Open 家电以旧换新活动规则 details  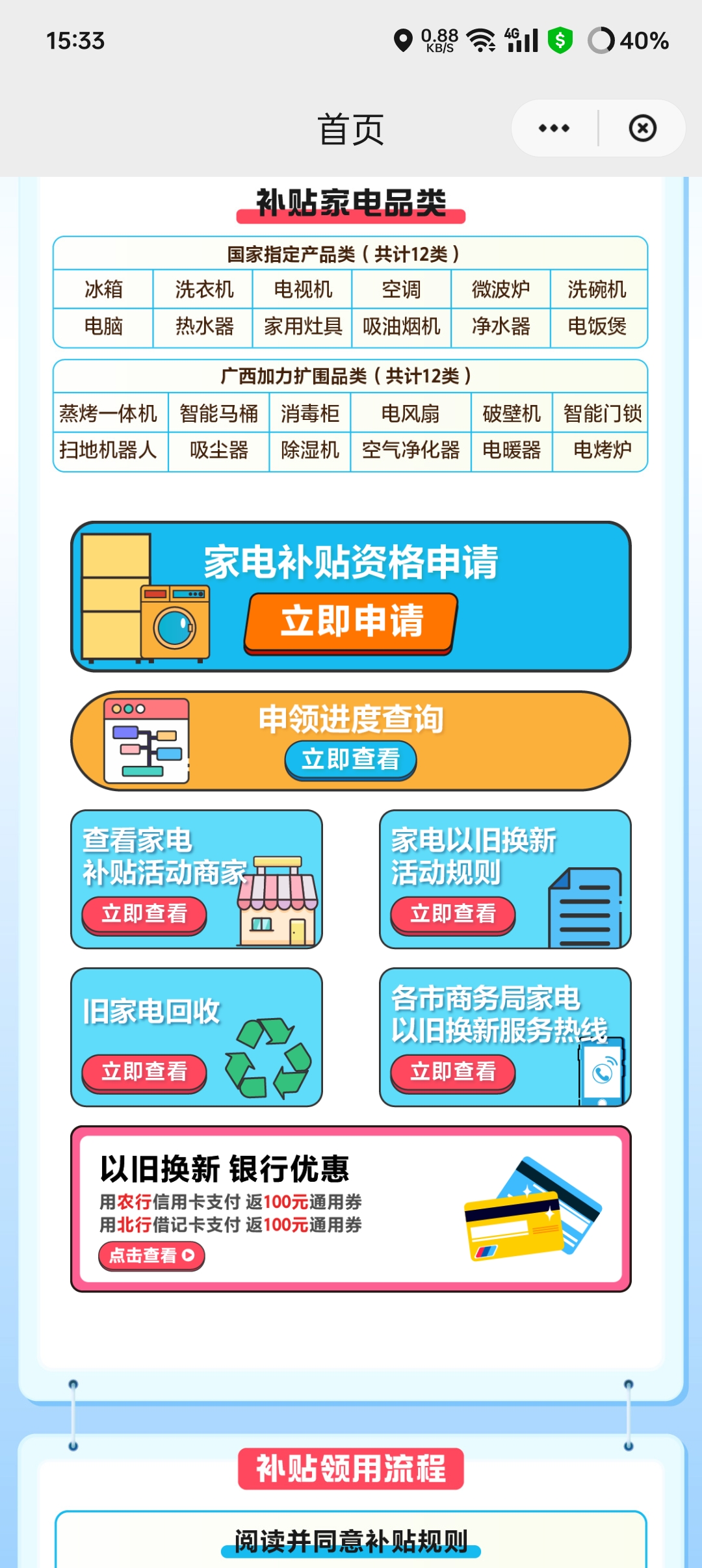coord(453,914)
